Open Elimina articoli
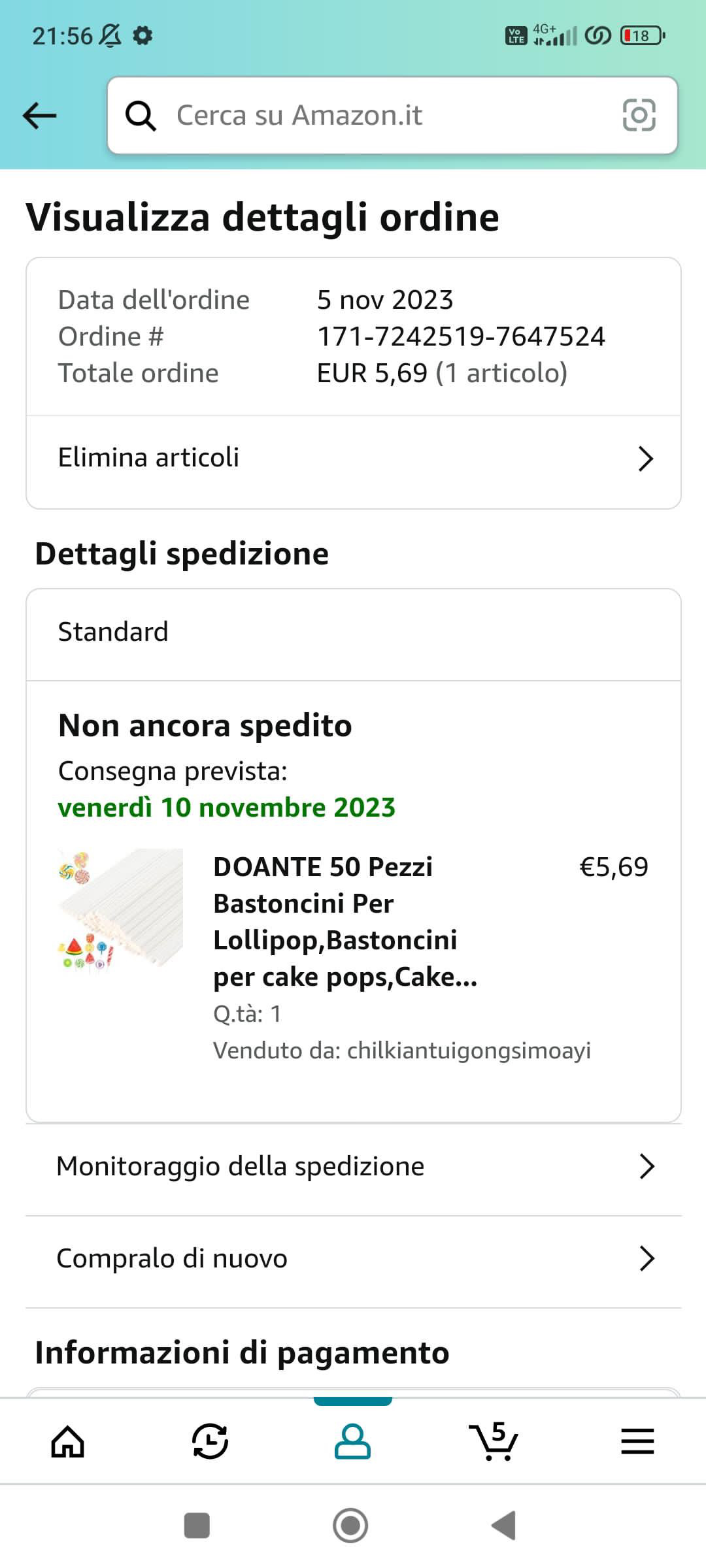 click(x=353, y=458)
